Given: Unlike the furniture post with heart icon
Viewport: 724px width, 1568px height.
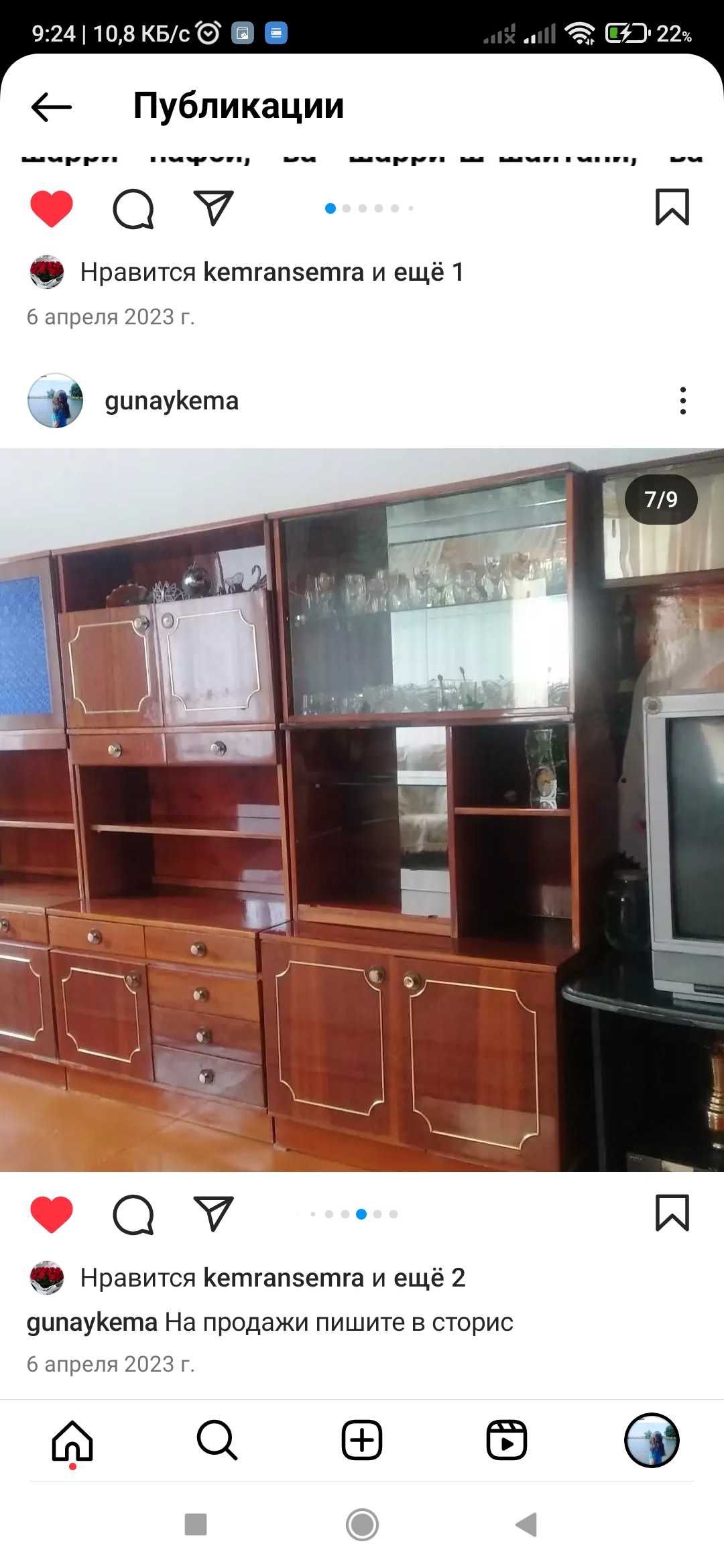Looking at the screenshot, I should pyautogui.click(x=52, y=1214).
